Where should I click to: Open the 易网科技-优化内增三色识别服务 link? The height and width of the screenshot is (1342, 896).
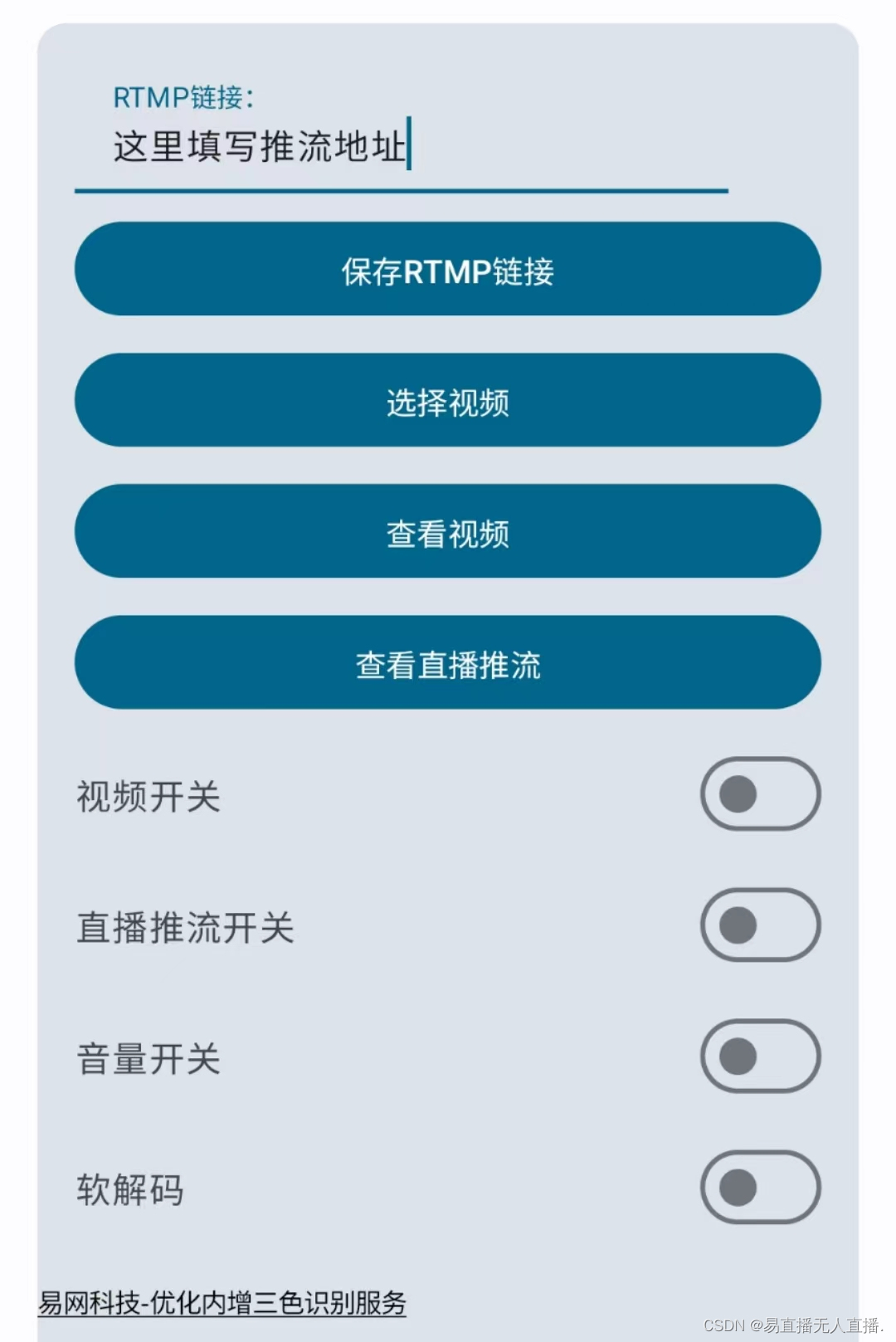point(222,1302)
